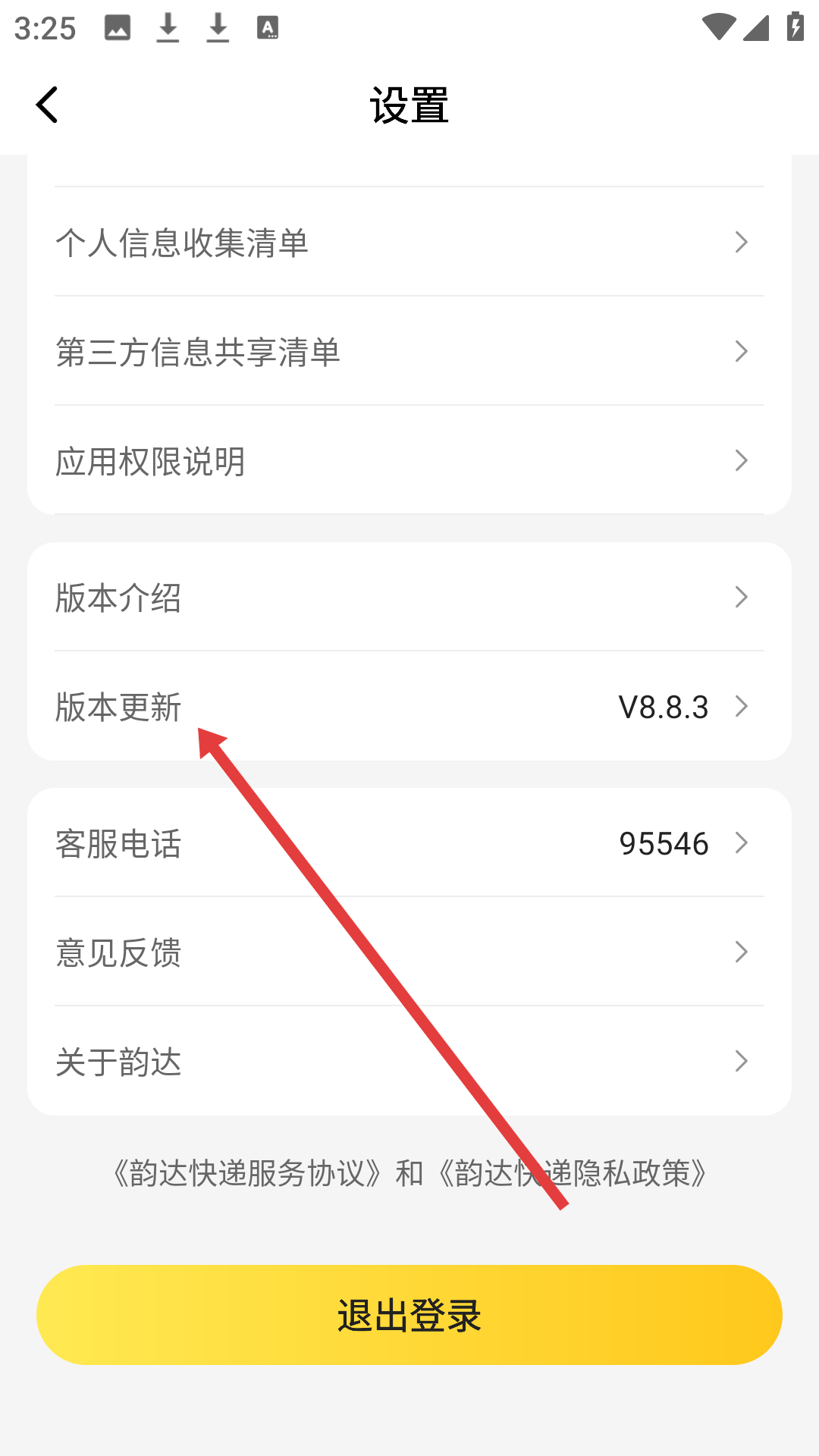
Task: Tap the 退出登录 button
Action: (x=409, y=1315)
